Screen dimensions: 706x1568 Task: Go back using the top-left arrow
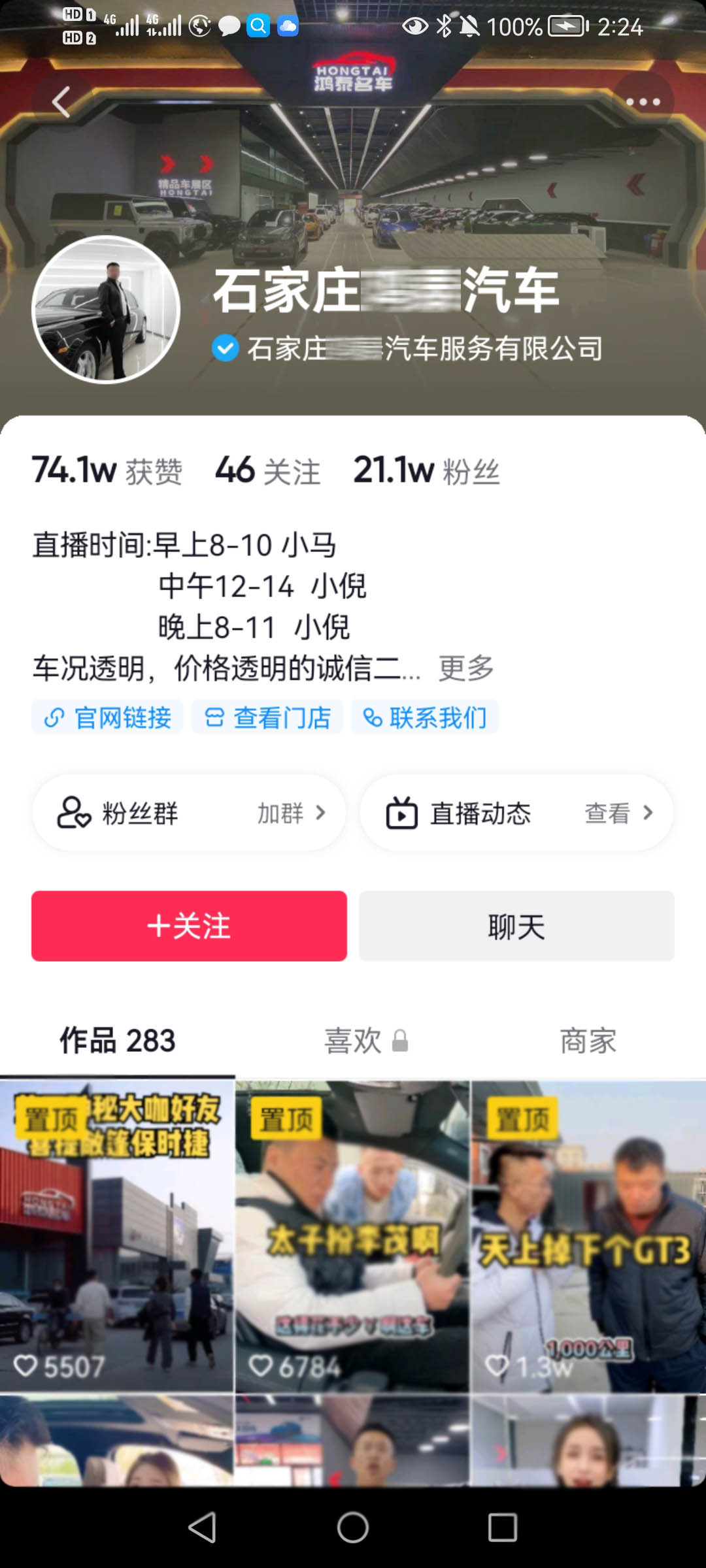coord(61,102)
